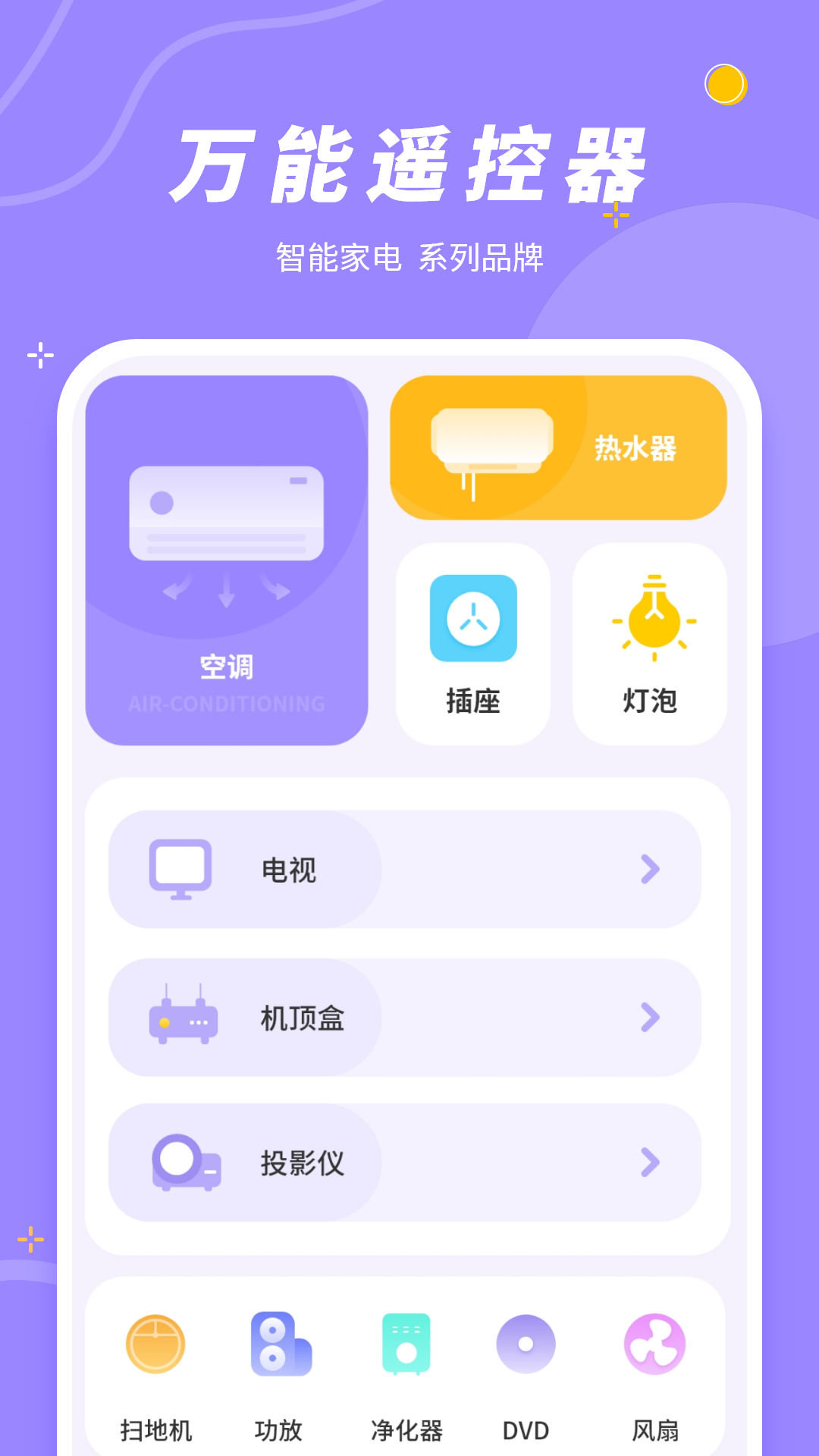Open the 机顶盒 set-top box entry
The image size is (819, 1456).
pyautogui.click(x=409, y=1016)
